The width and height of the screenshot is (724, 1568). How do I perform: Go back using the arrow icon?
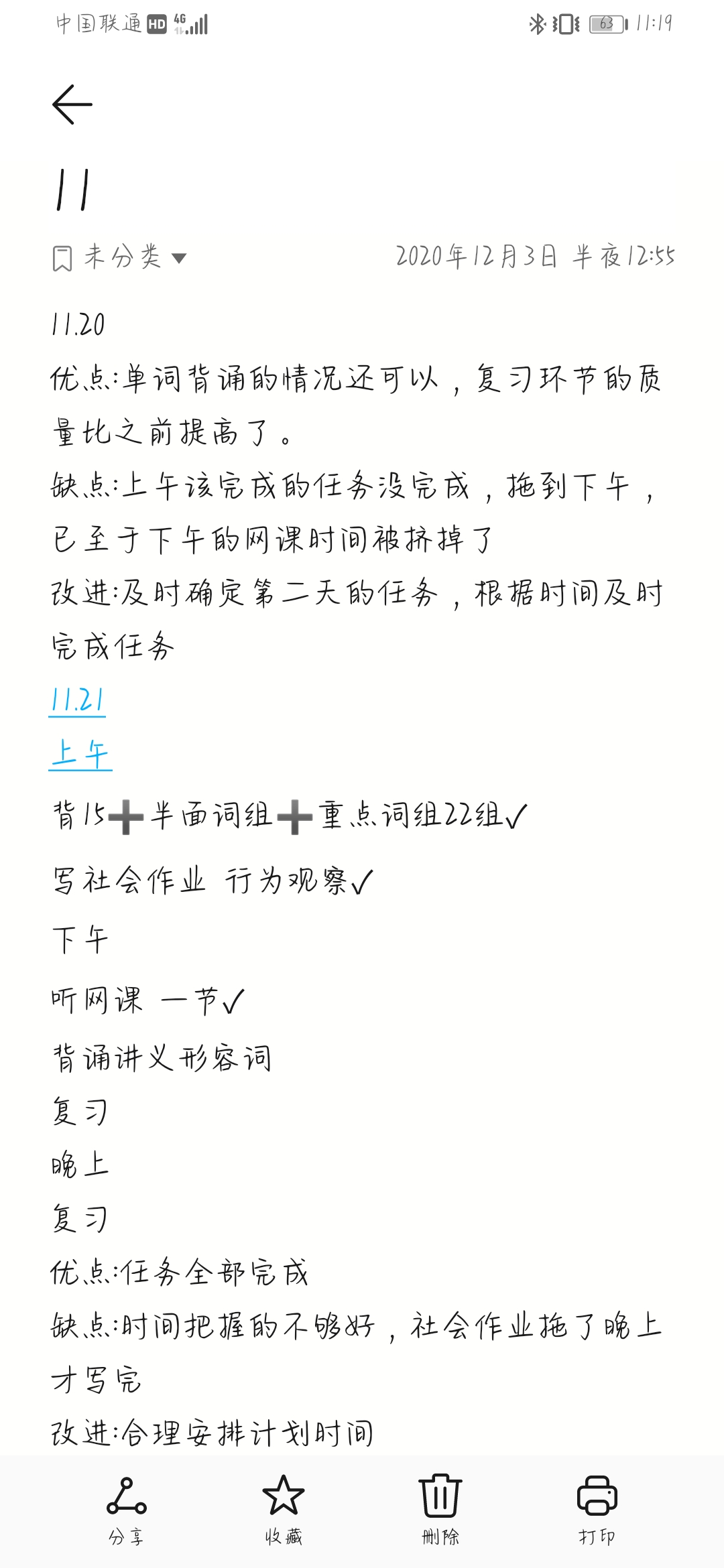click(x=72, y=105)
